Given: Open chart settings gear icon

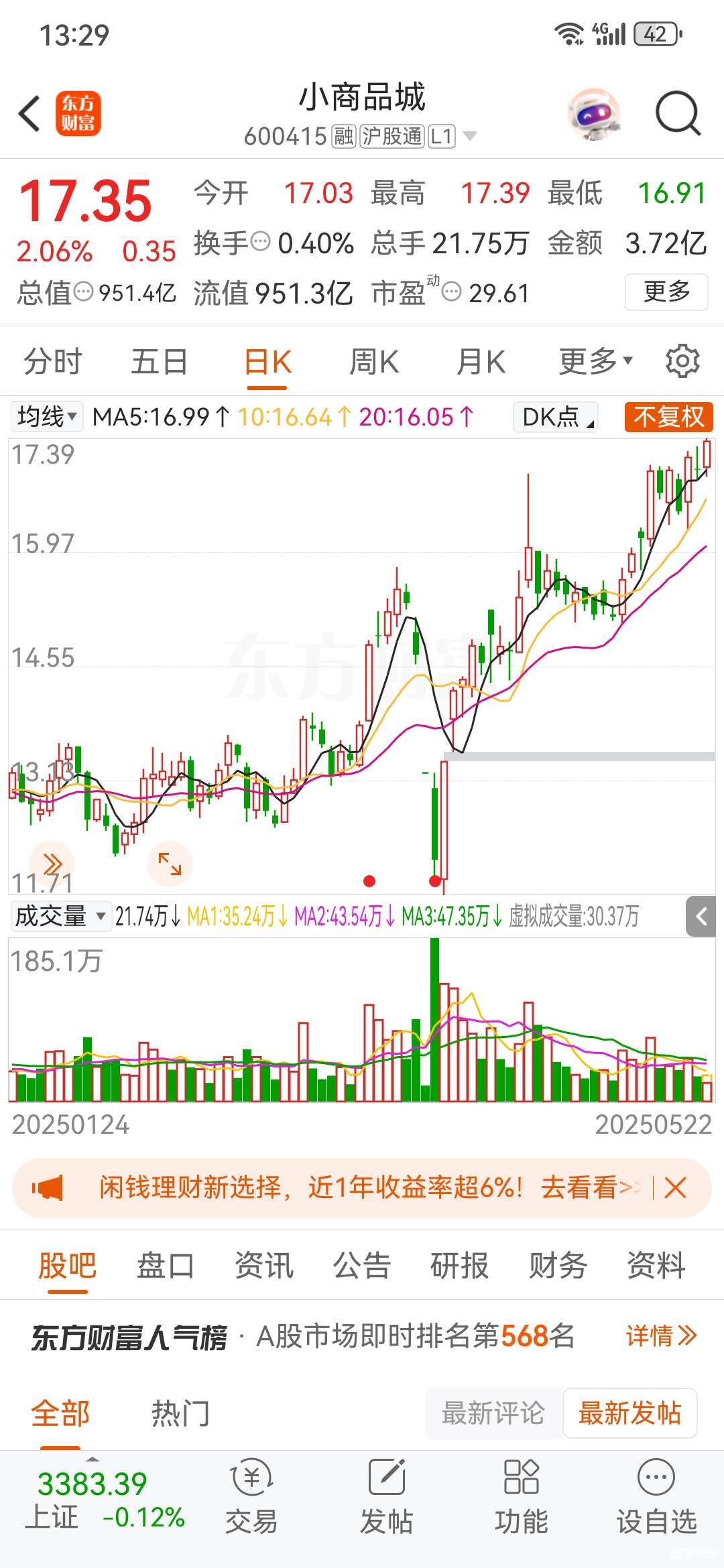Looking at the screenshot, I should coord(682,362).
